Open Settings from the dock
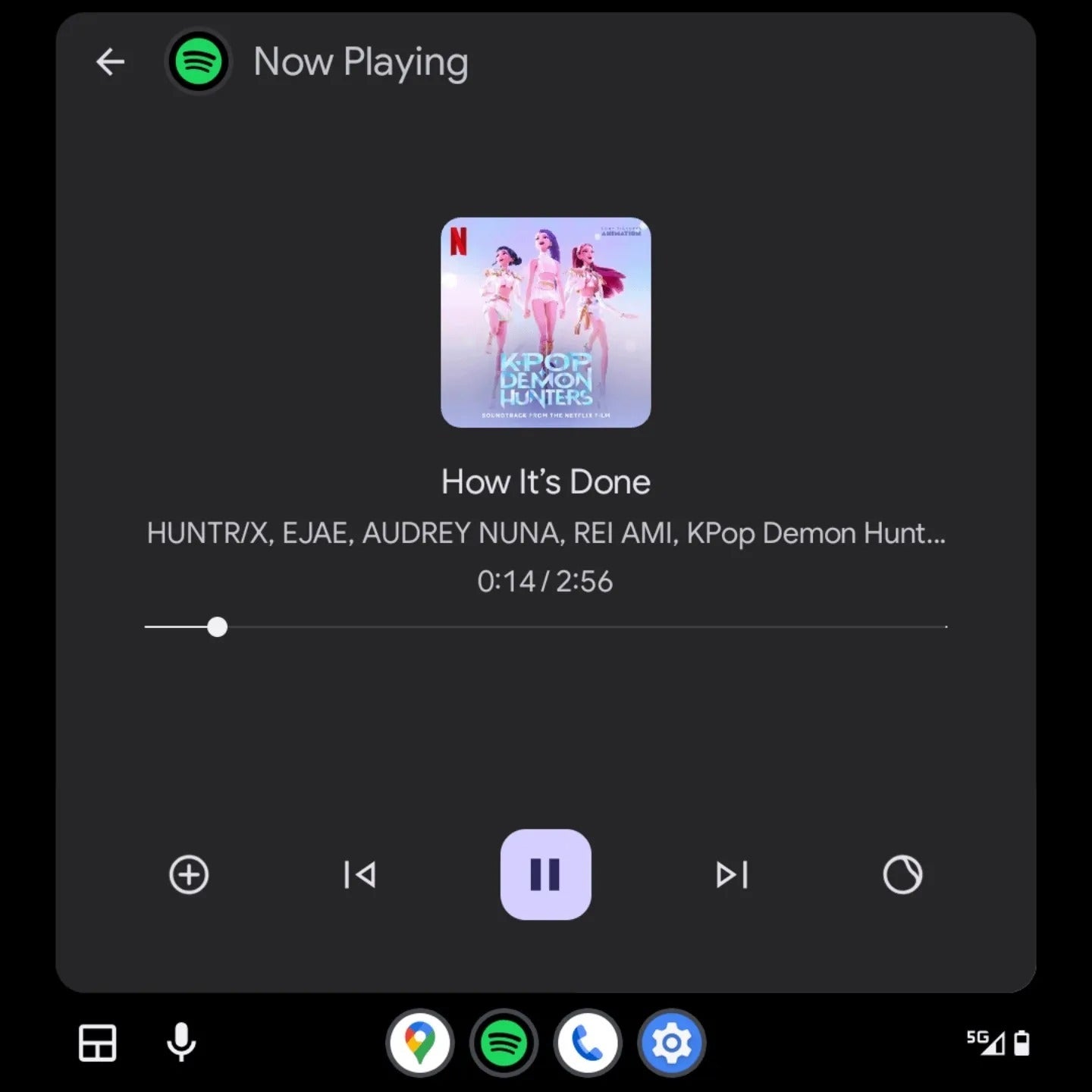 pyautogui.click(x=671, y=1043)
